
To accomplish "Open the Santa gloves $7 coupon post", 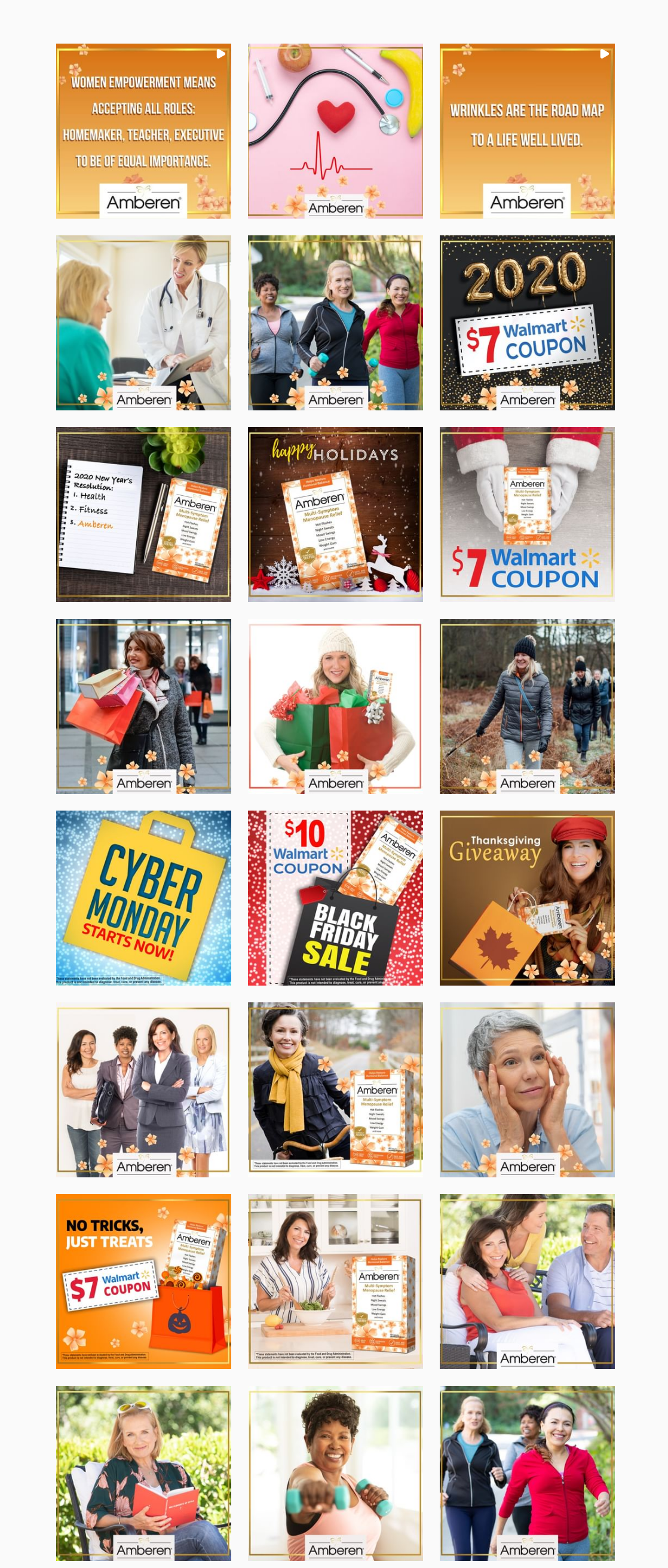I will click(x=527, y=514).
